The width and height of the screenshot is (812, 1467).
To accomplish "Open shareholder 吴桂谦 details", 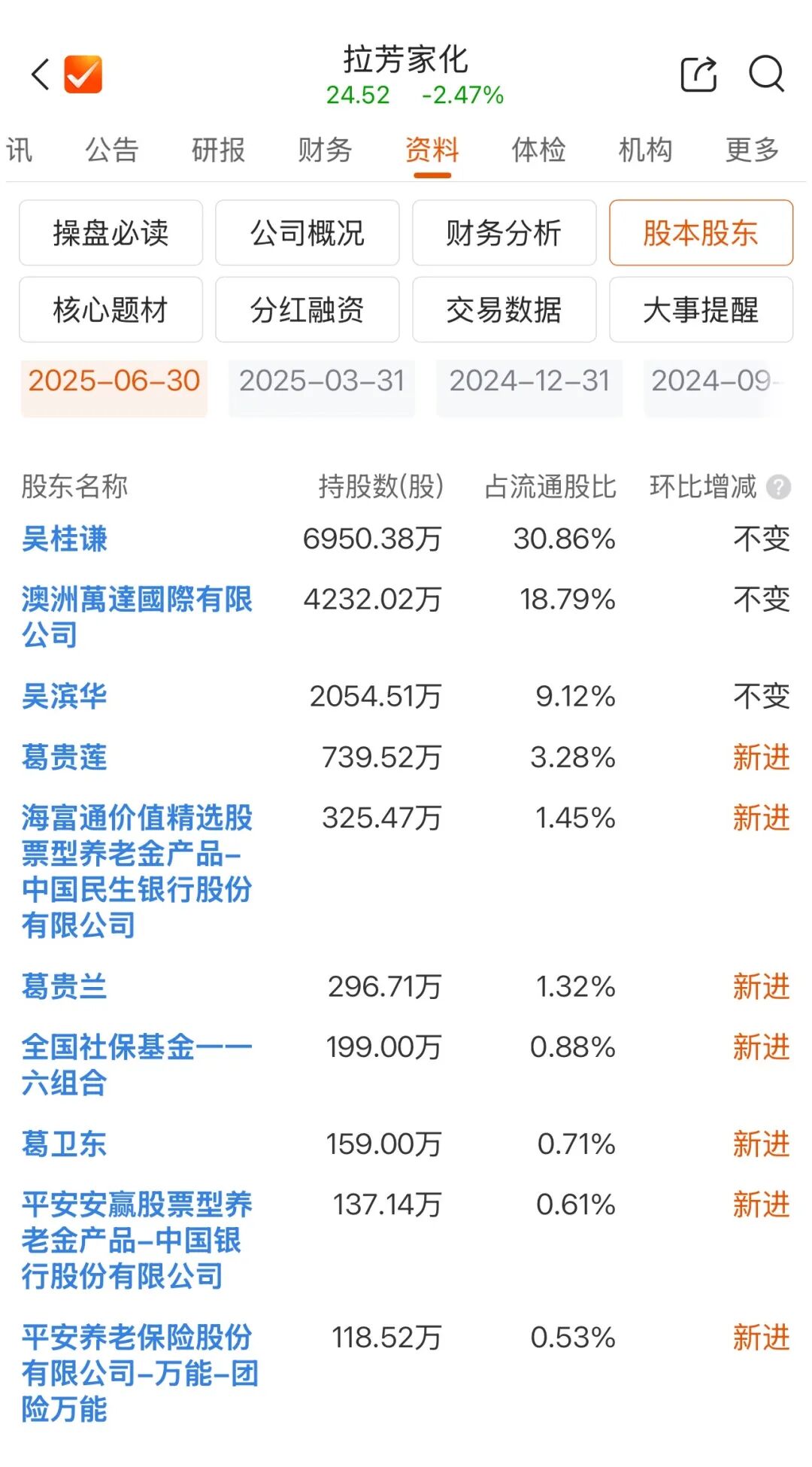I will [65, 539].
